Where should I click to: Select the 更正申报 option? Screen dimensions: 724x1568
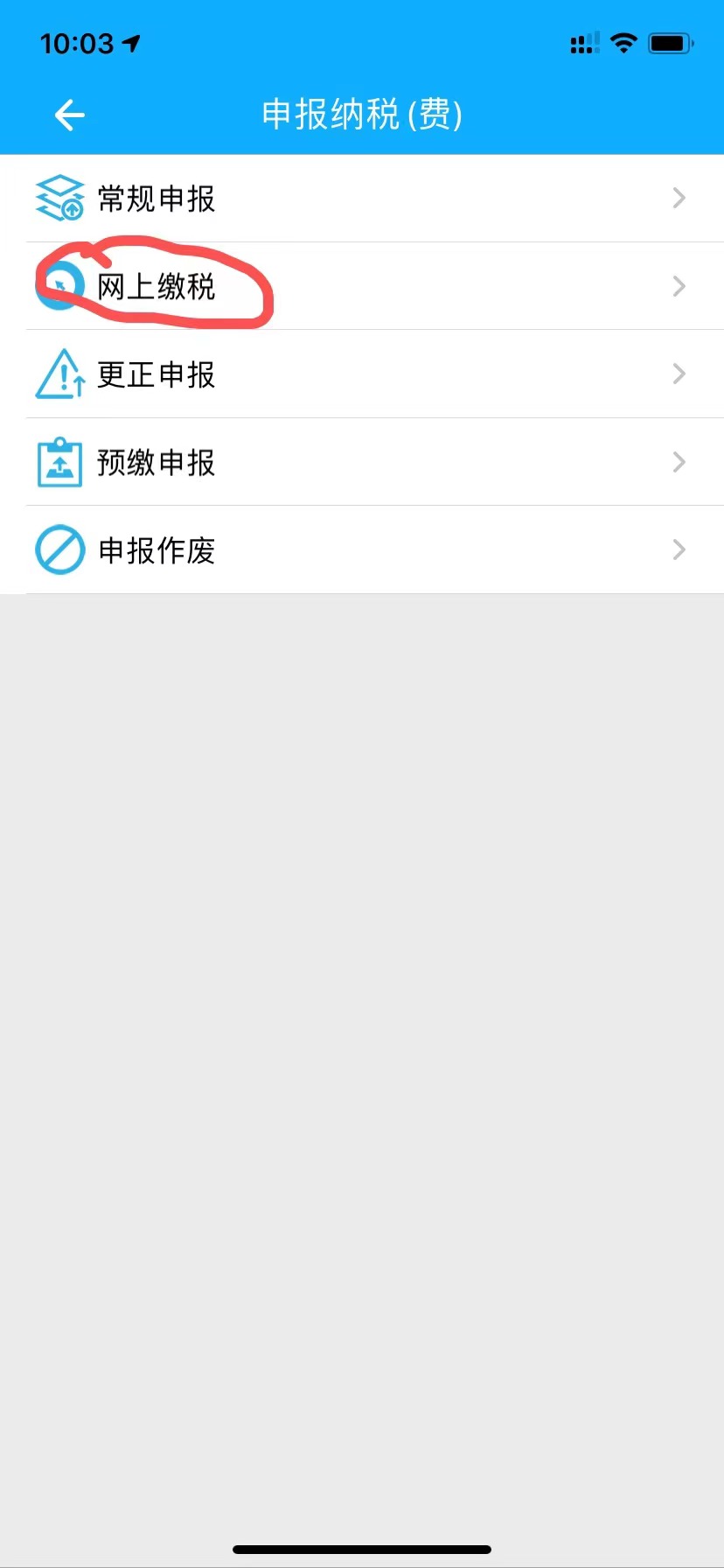tap(362, 374)
